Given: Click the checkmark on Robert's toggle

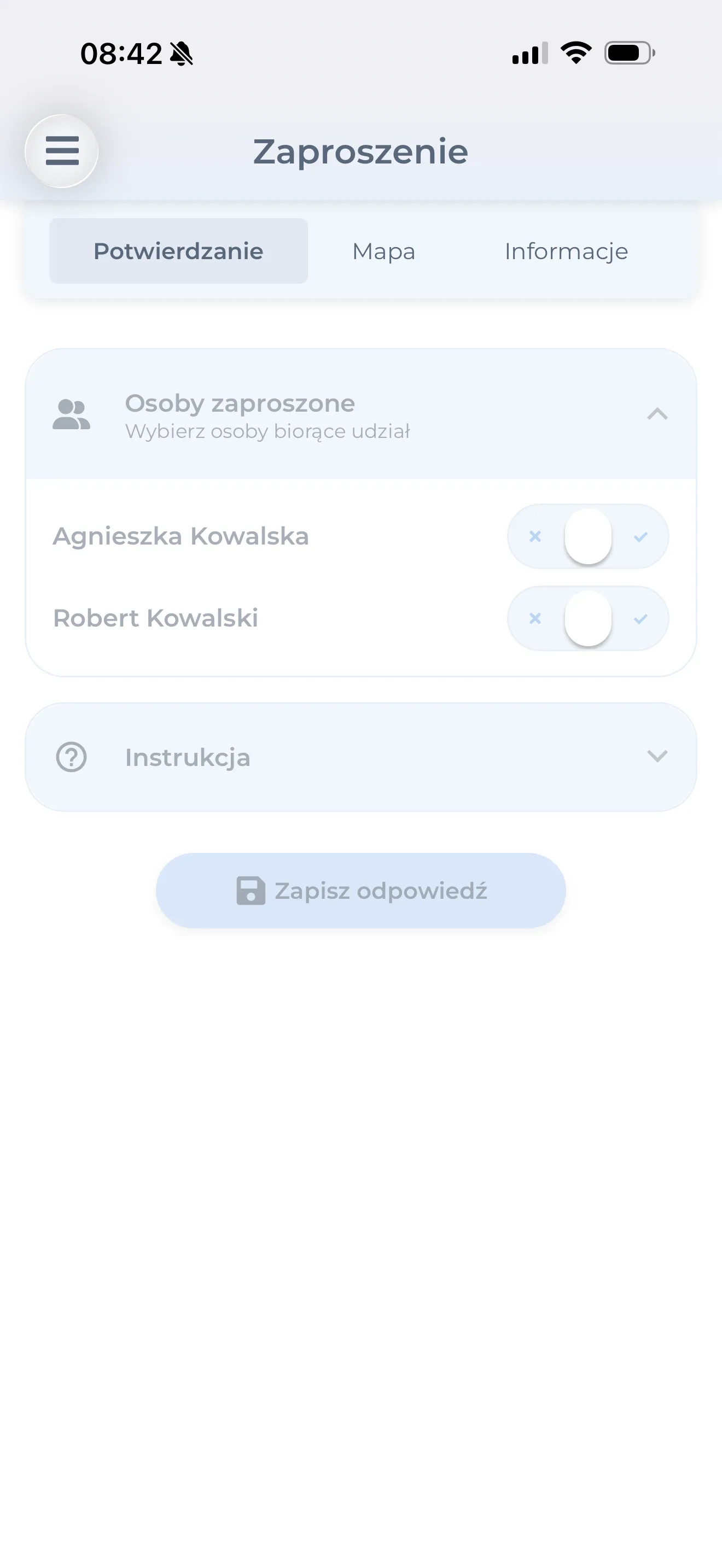Looking at the screenshot, I should tap(641, 618).
